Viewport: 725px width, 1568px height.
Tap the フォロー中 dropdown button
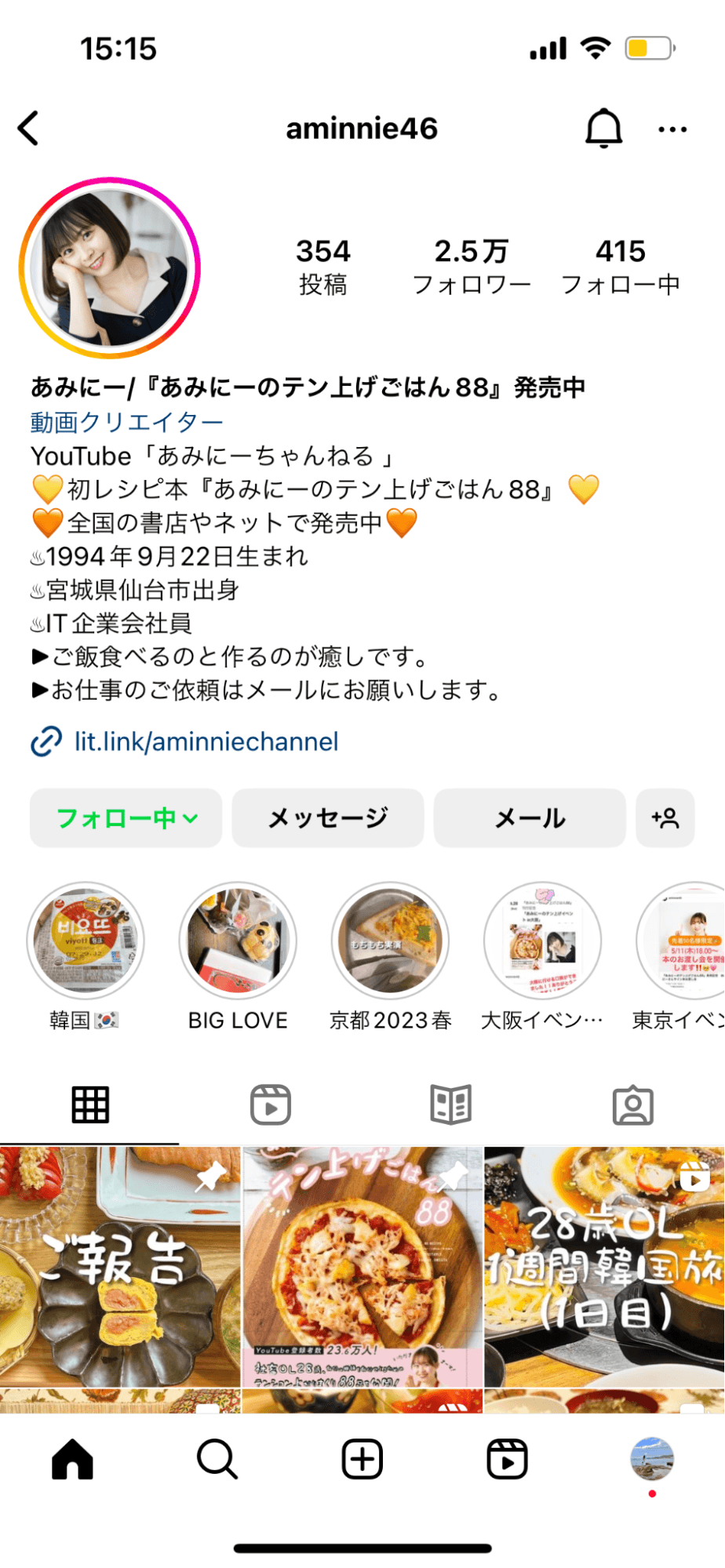[126, 818]
